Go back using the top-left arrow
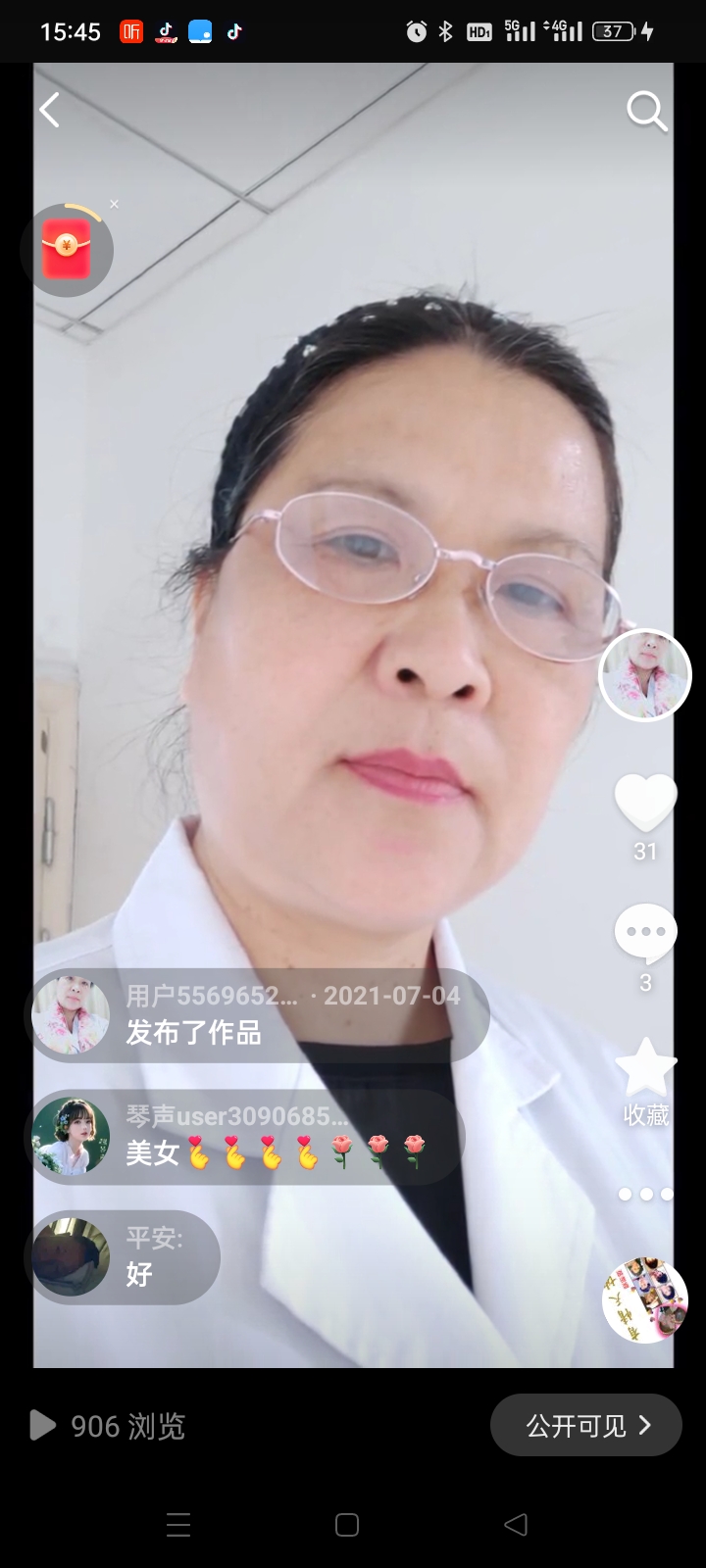706x1568 pixels. coord(50,110)
